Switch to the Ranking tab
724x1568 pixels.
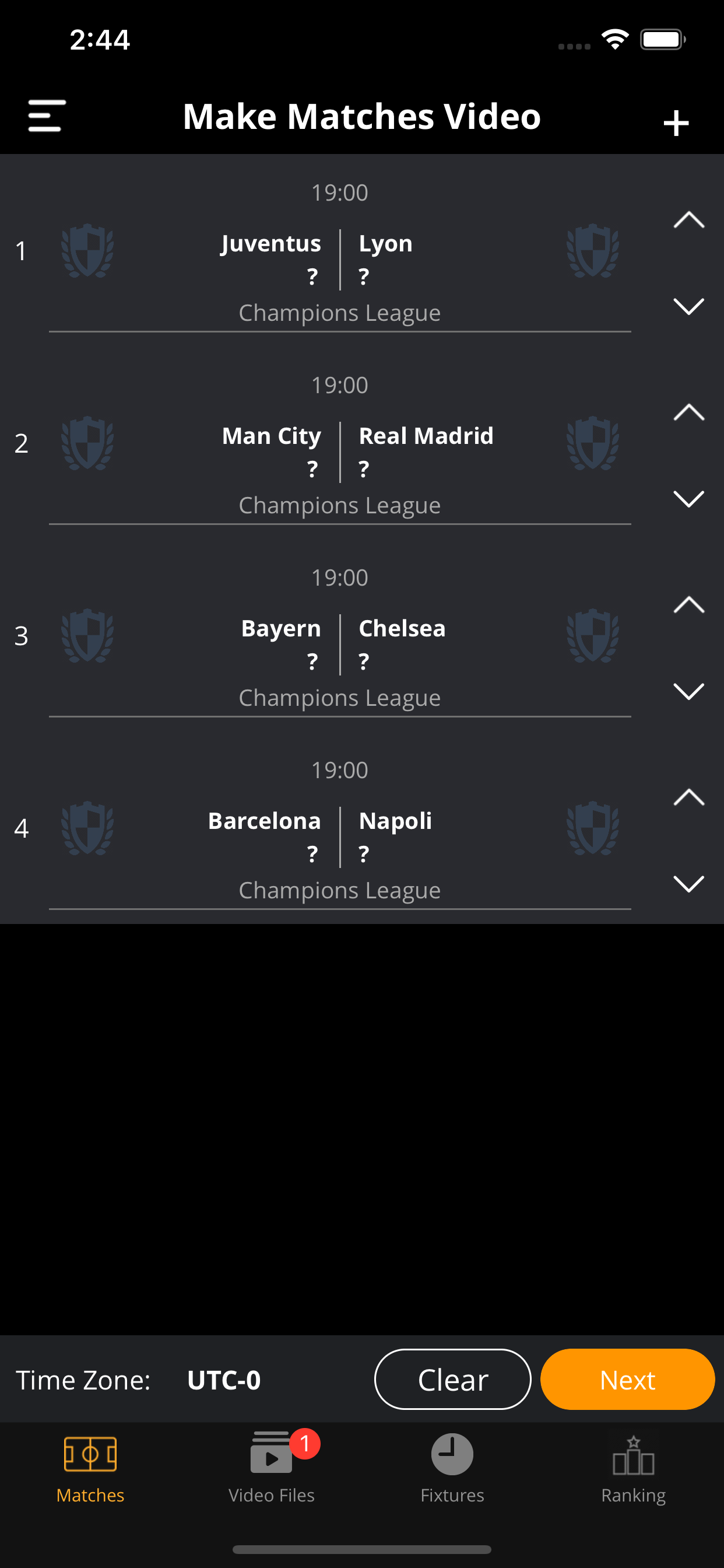(633, 1468)
